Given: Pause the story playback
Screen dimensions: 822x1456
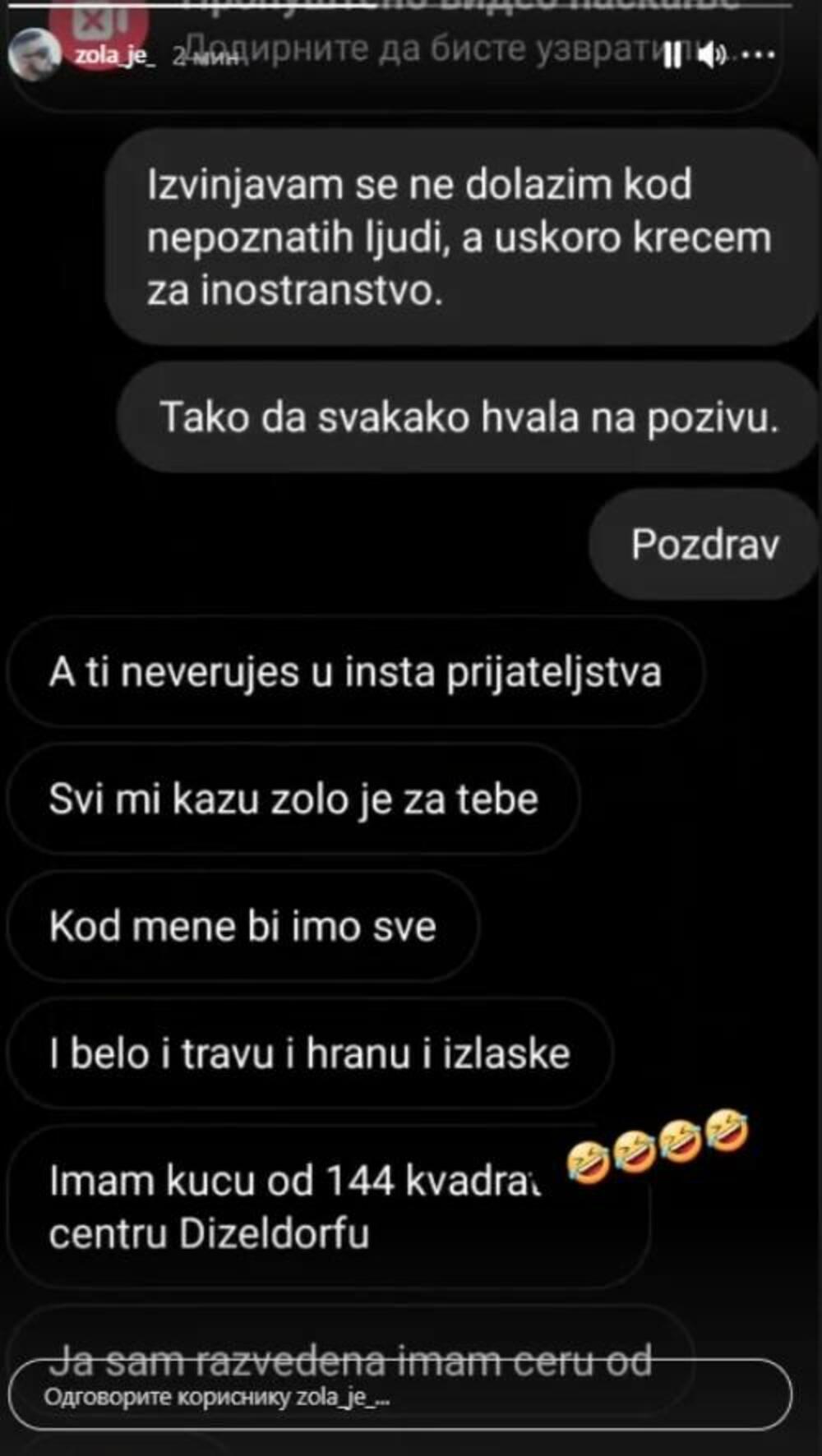Looking at the screenshot, I should click(x=672, y=56).
